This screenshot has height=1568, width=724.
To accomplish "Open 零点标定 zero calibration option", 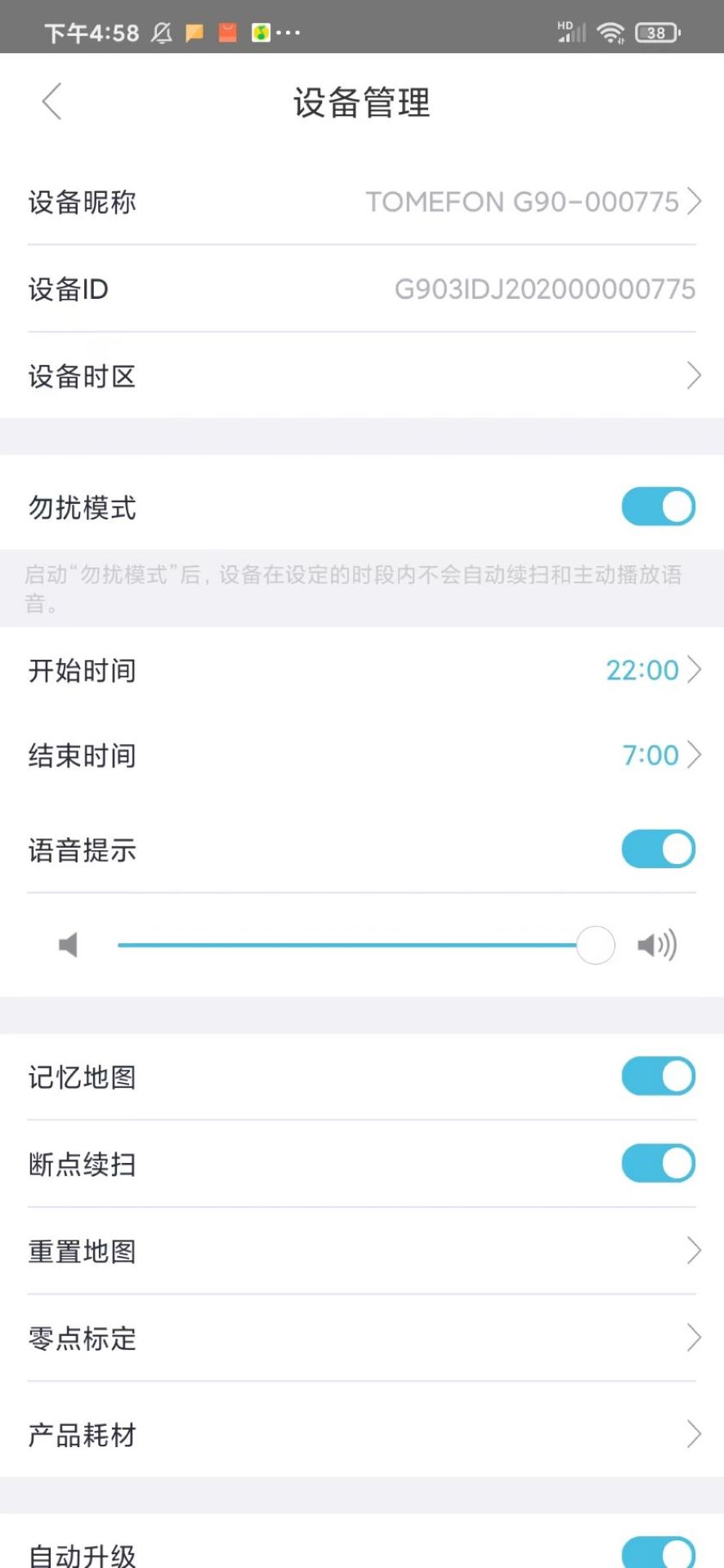I will (x=362, y=1338).
